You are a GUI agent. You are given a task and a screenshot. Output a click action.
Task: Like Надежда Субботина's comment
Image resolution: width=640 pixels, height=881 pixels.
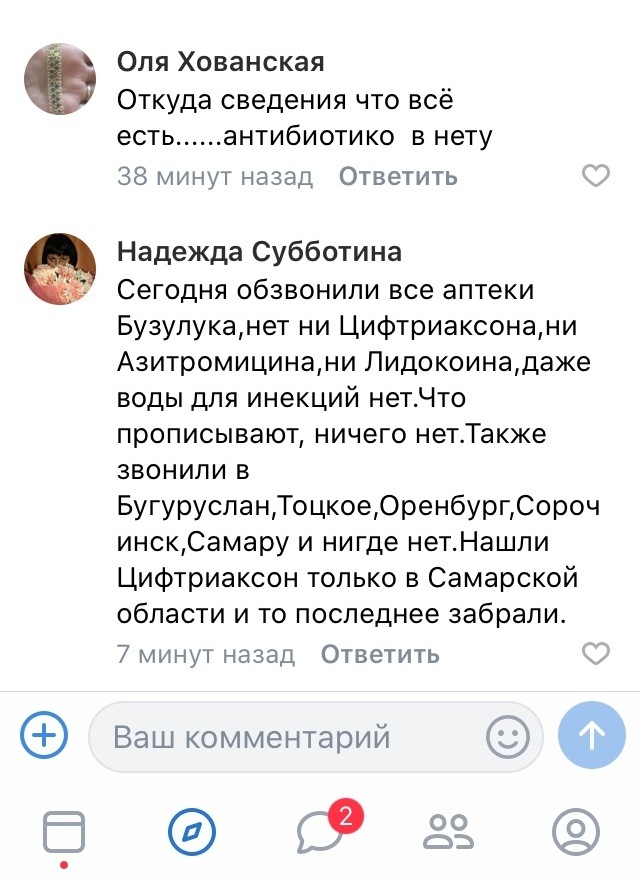click(x=596, y=655)
